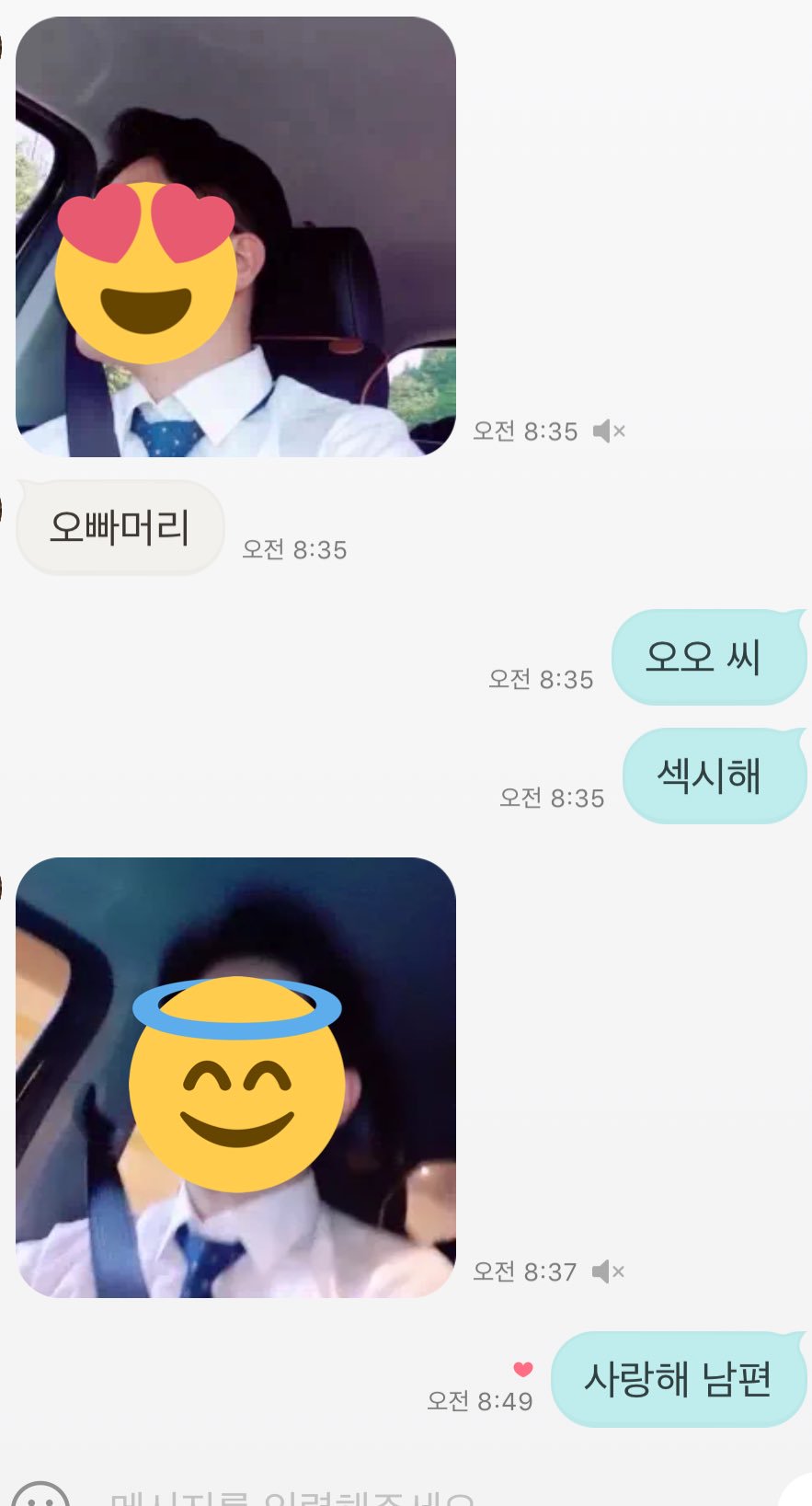Open the emoji picker beside the message field
Image resolution: width=812 pixels, height=1506 pixels.
(39, 1494)
